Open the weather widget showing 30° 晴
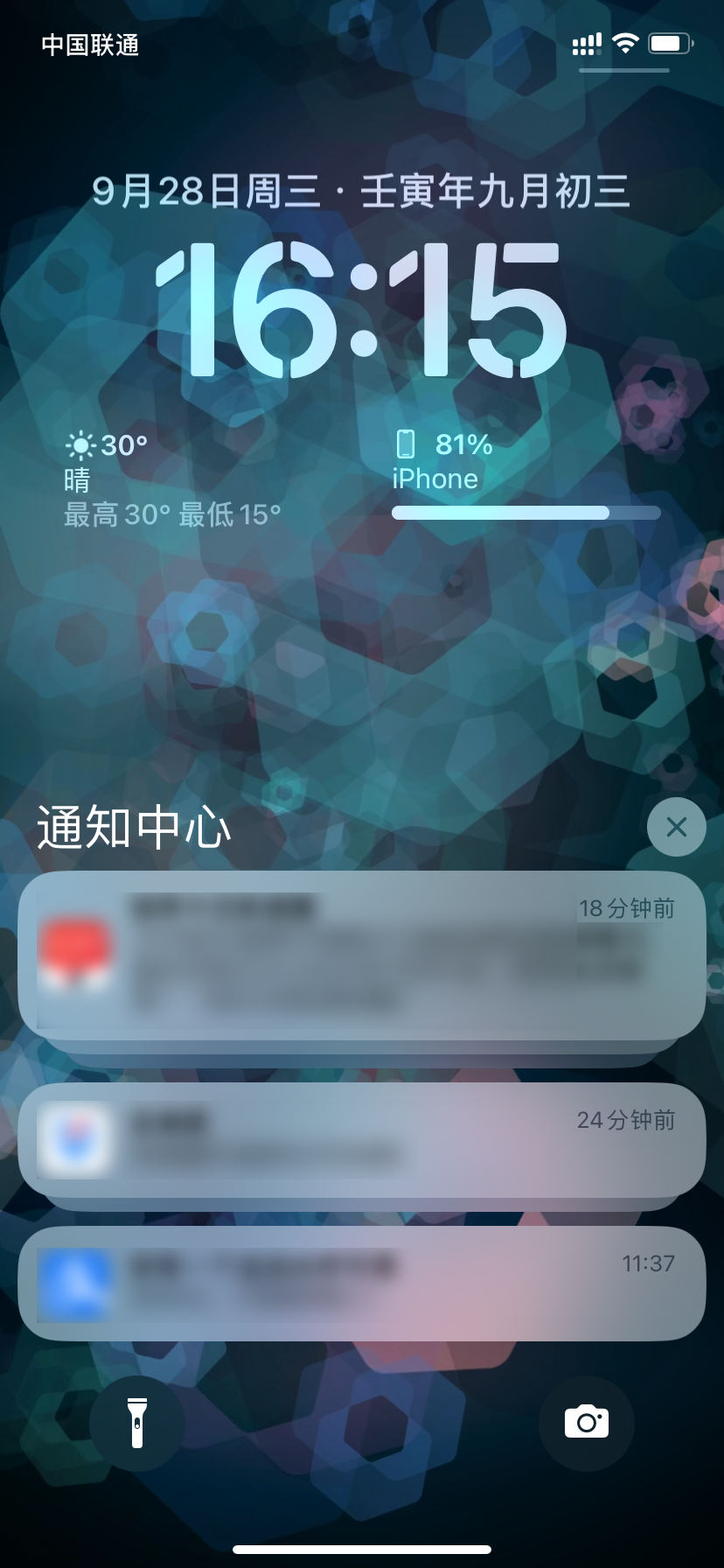Viewport: 724px width, 1568px height. [x=172, y=479]
